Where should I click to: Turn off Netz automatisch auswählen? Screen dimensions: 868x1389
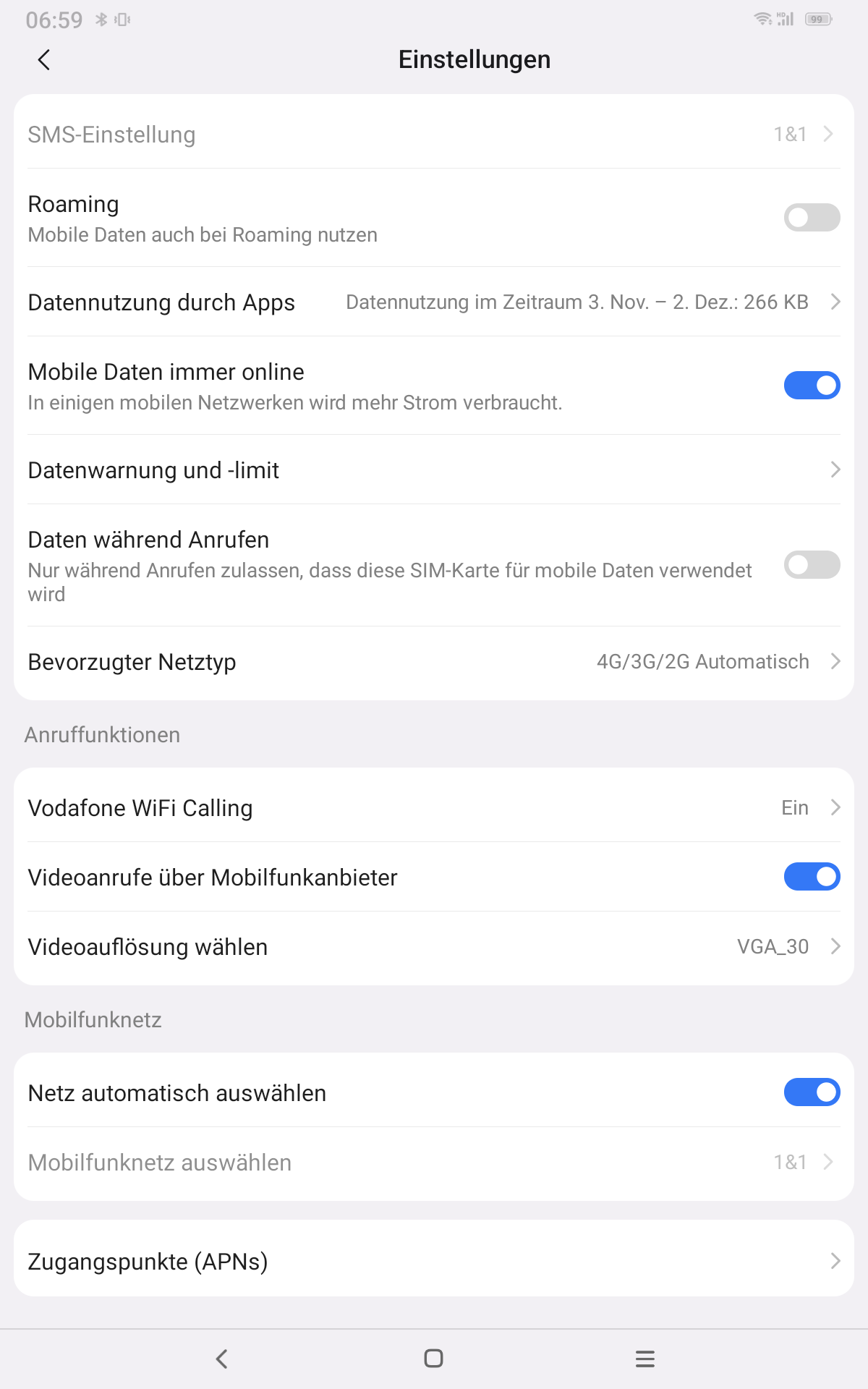pos(812,1092)
